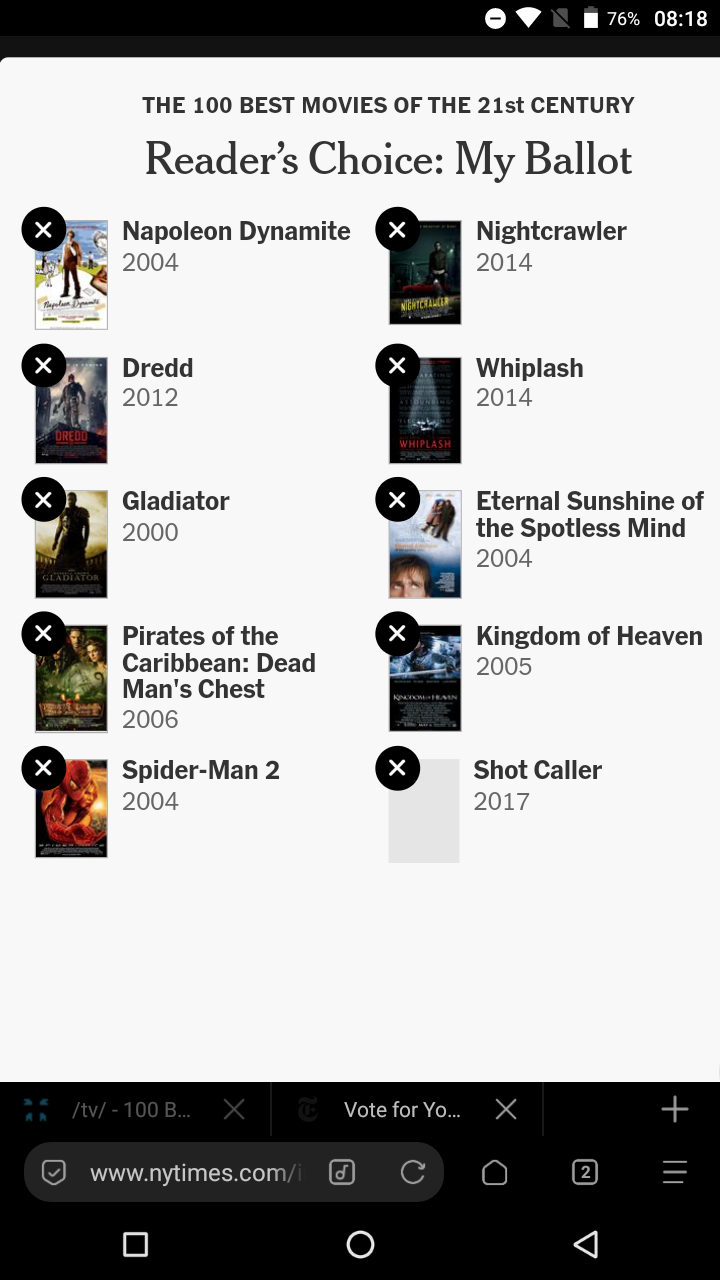Reload the current page
Viewport: 720px width, 1280px height.
(x=413, y=1172)
